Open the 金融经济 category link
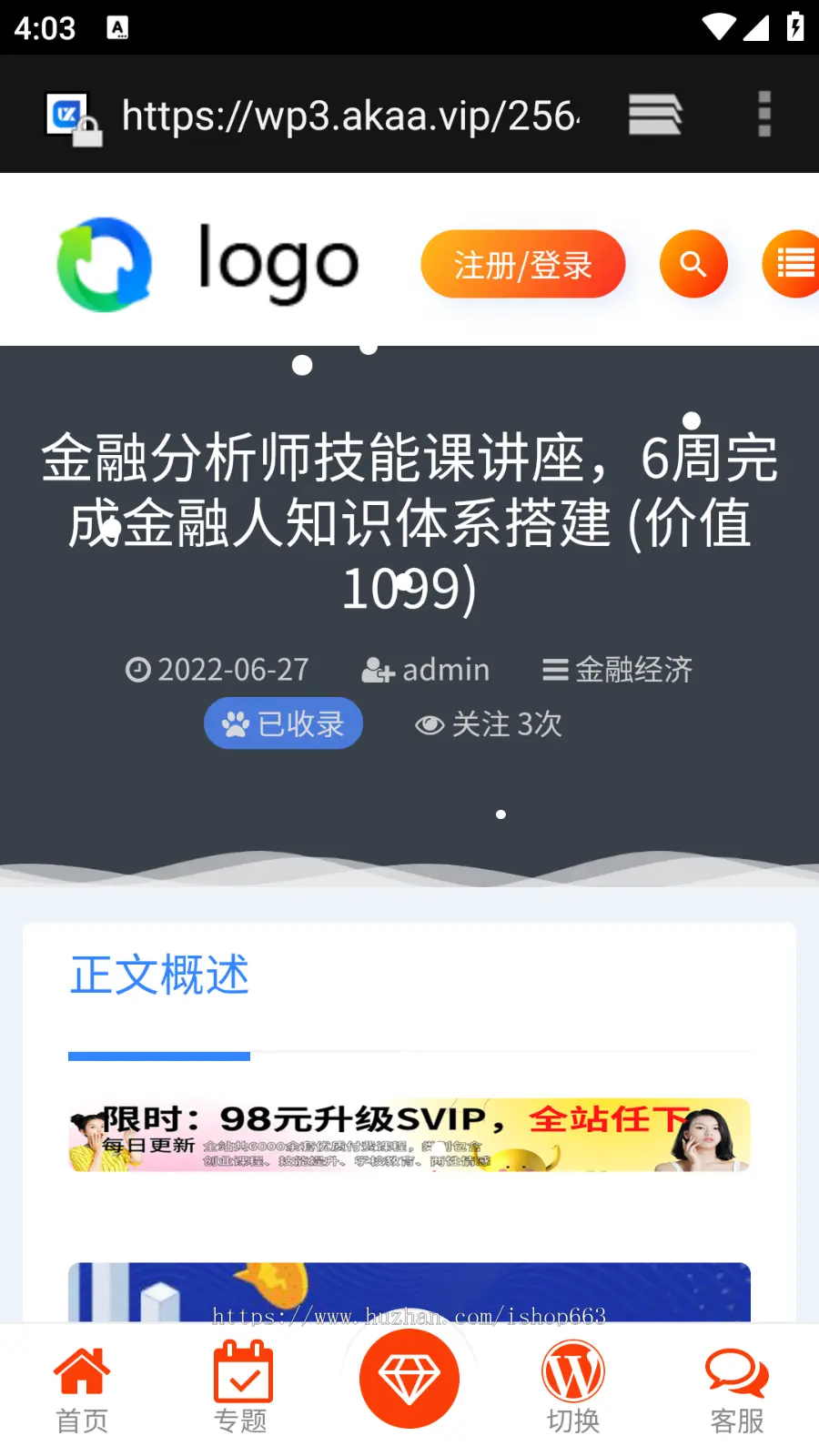819x1456 pixels. point(618,670)
